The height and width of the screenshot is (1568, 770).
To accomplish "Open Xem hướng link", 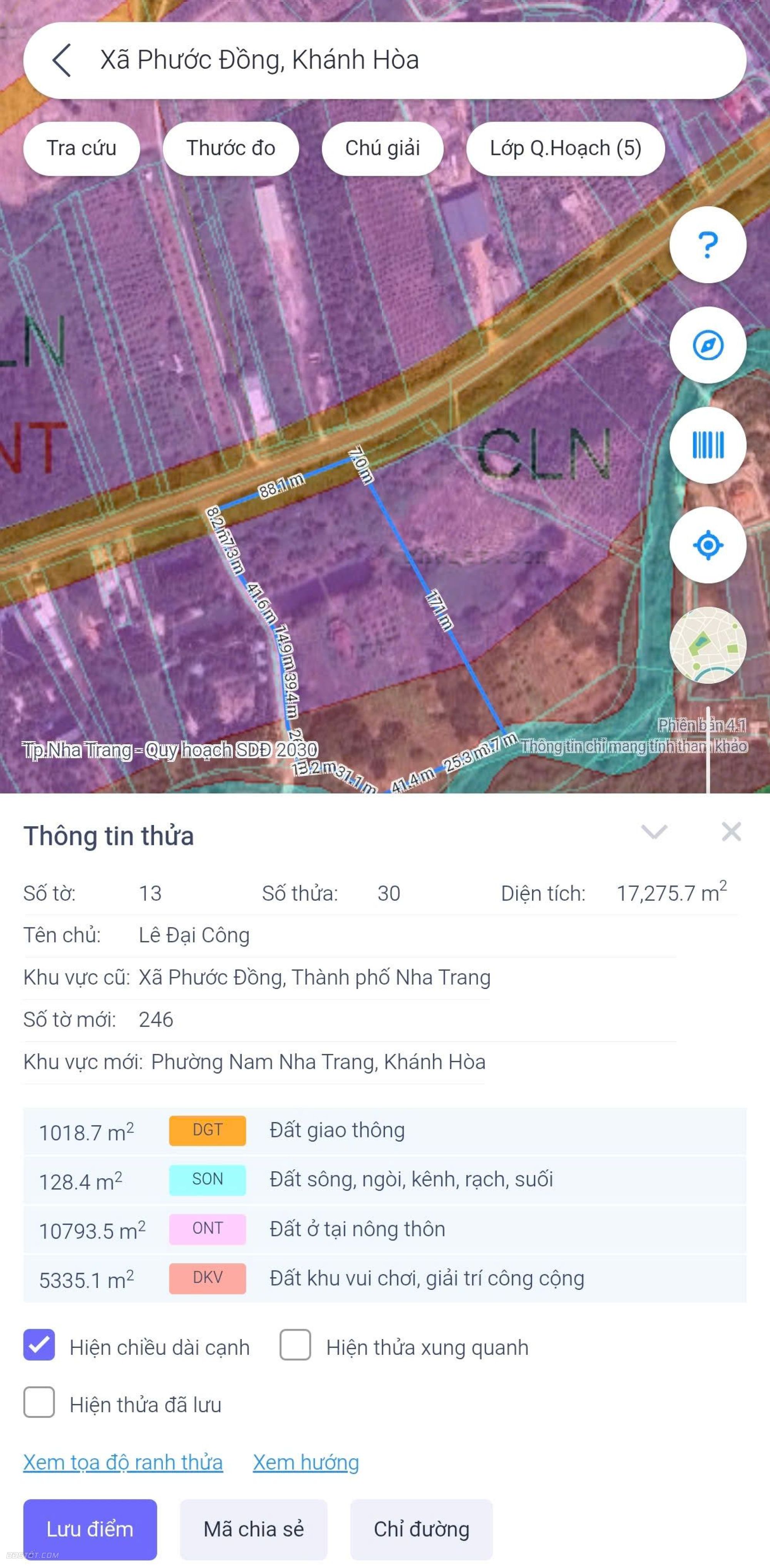I will [306, 1461].
